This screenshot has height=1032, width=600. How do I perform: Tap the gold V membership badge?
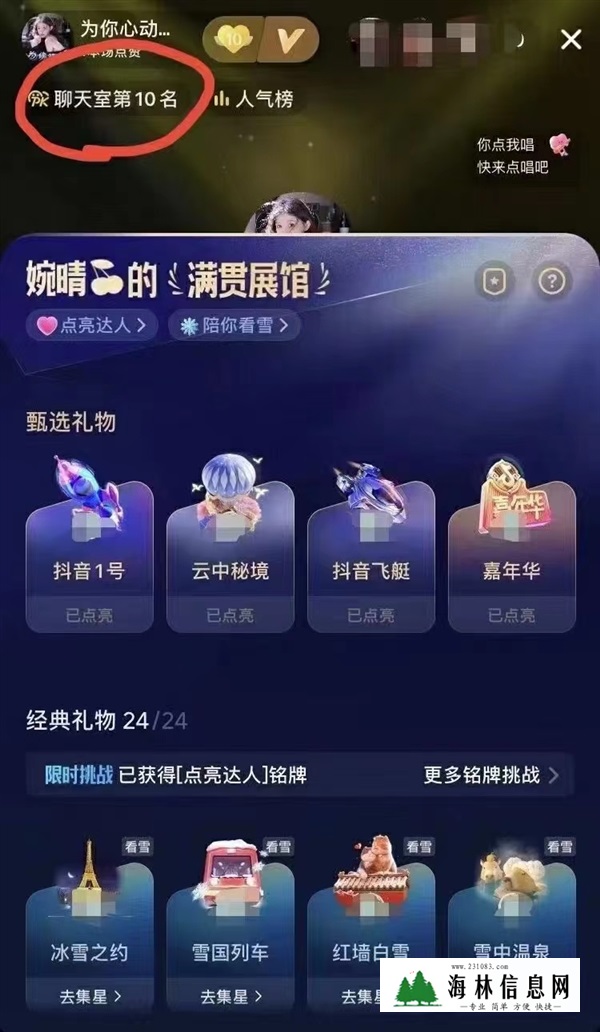click(286, 40)
